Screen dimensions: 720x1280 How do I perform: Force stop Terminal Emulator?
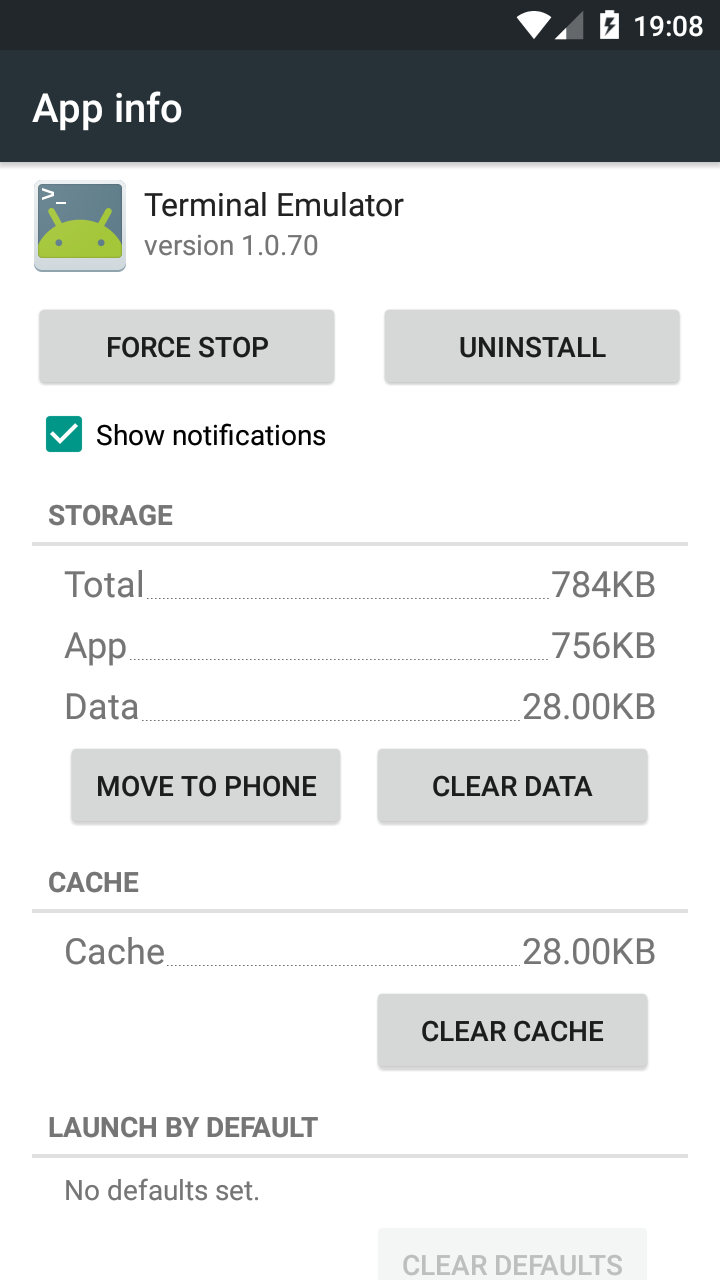[x=187, y=347]
